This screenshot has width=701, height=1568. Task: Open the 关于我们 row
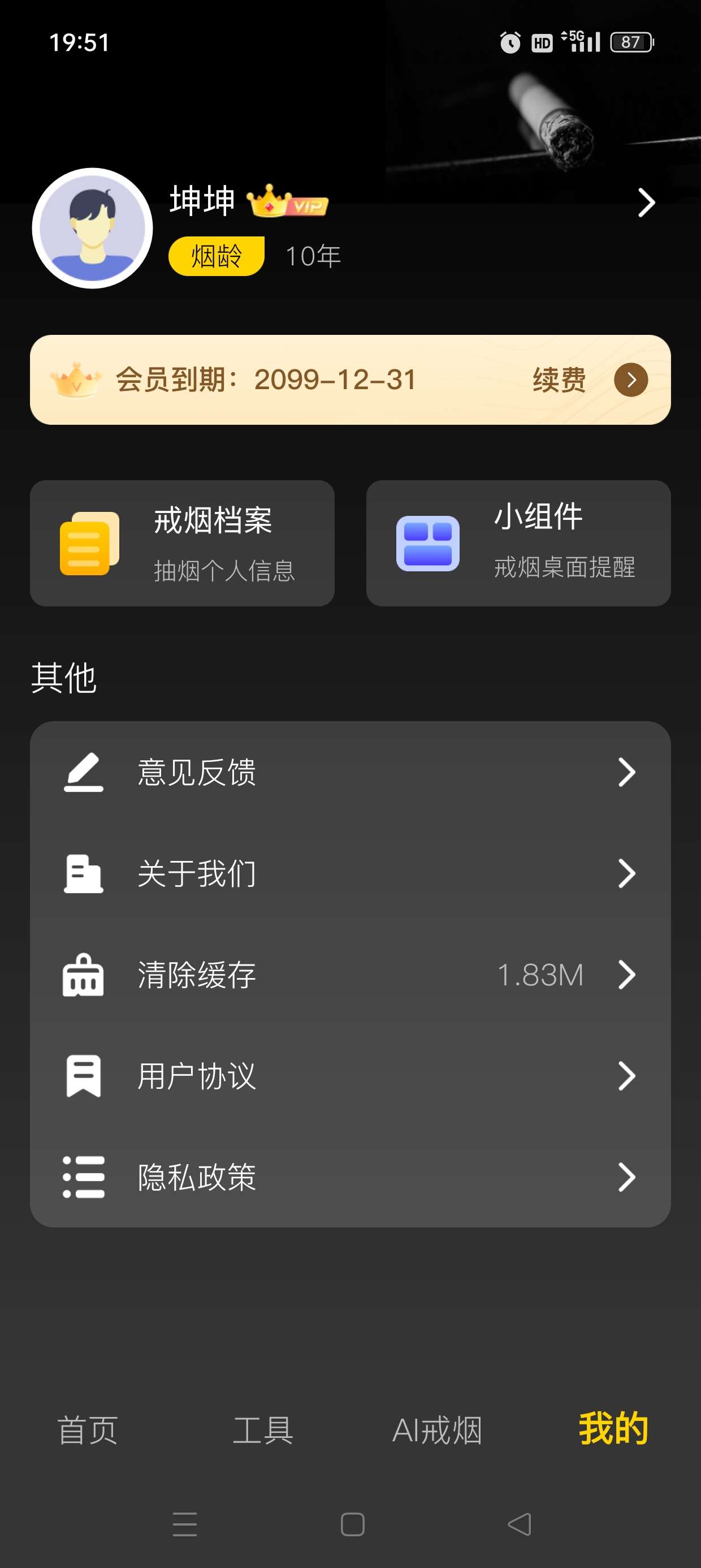click(x=350, y=873)
